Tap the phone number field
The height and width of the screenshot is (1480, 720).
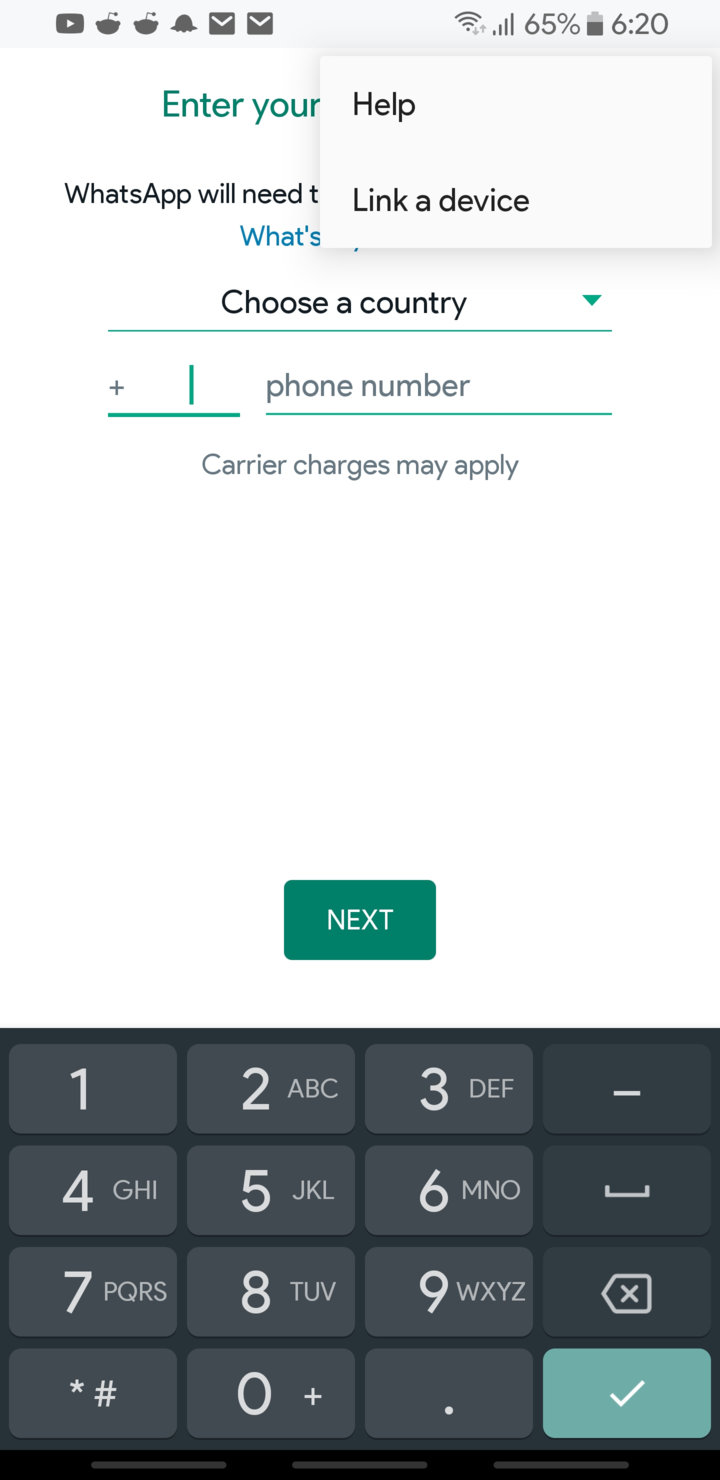point(438,387)
